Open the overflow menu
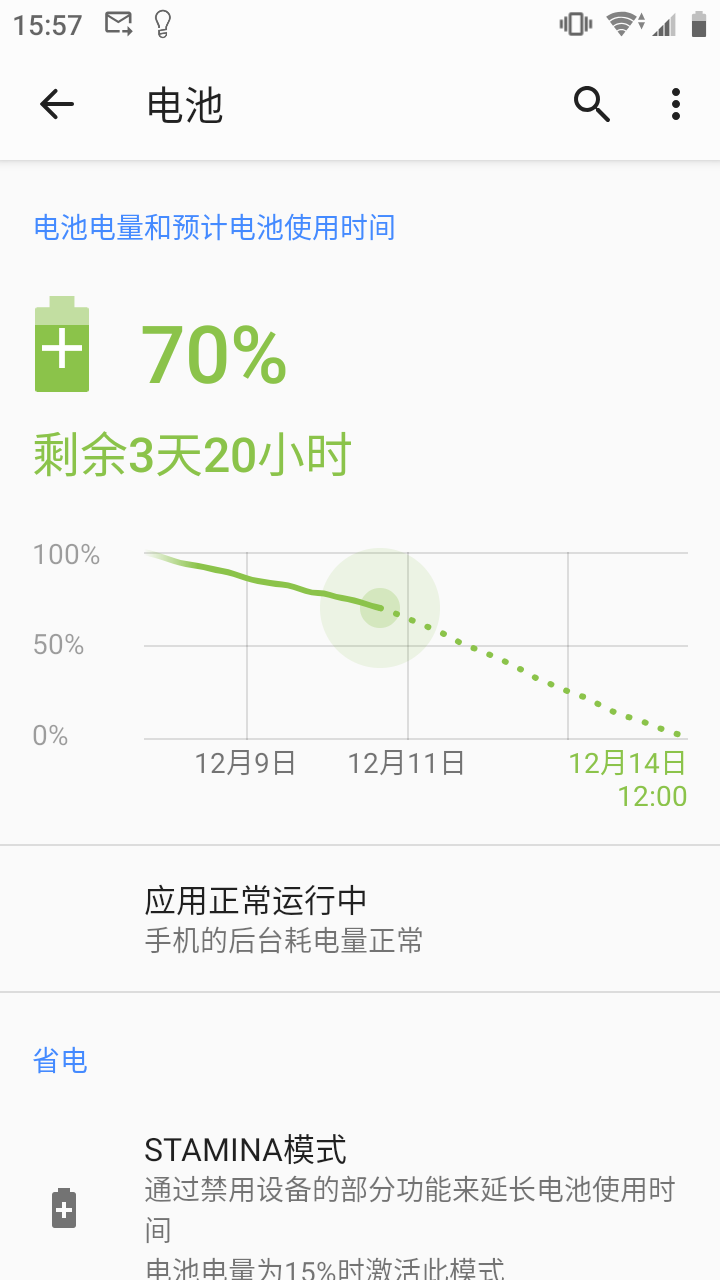Image resolution: width=720 pixels, height=1280 pixels. [x=676, y=104]
